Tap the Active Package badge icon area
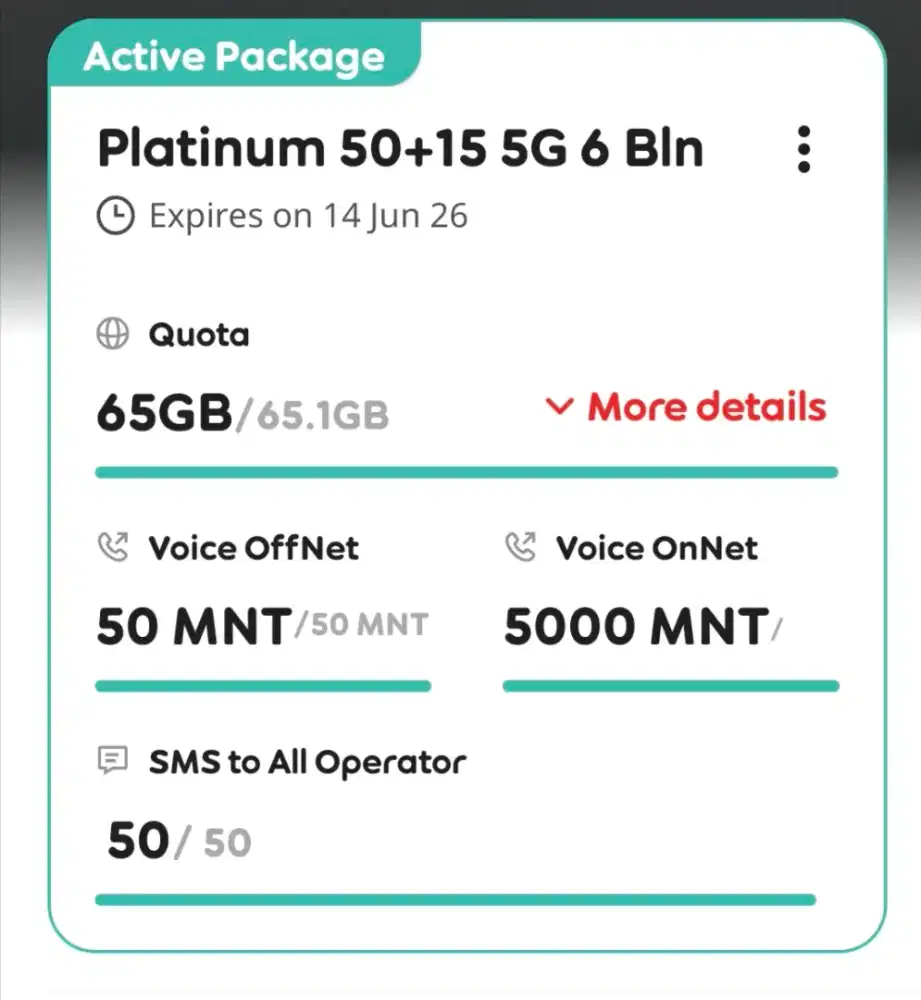 (x=235, y=57)
